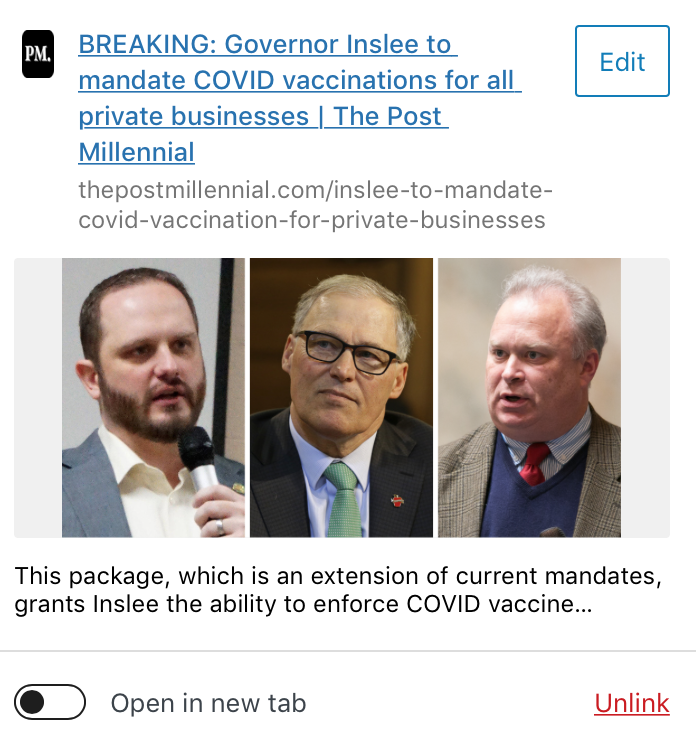Image resolution: width=696 pixels, height=736 pixels.
Task: Unlink the Post Millennial article
Action: click(x=631, y=703)
